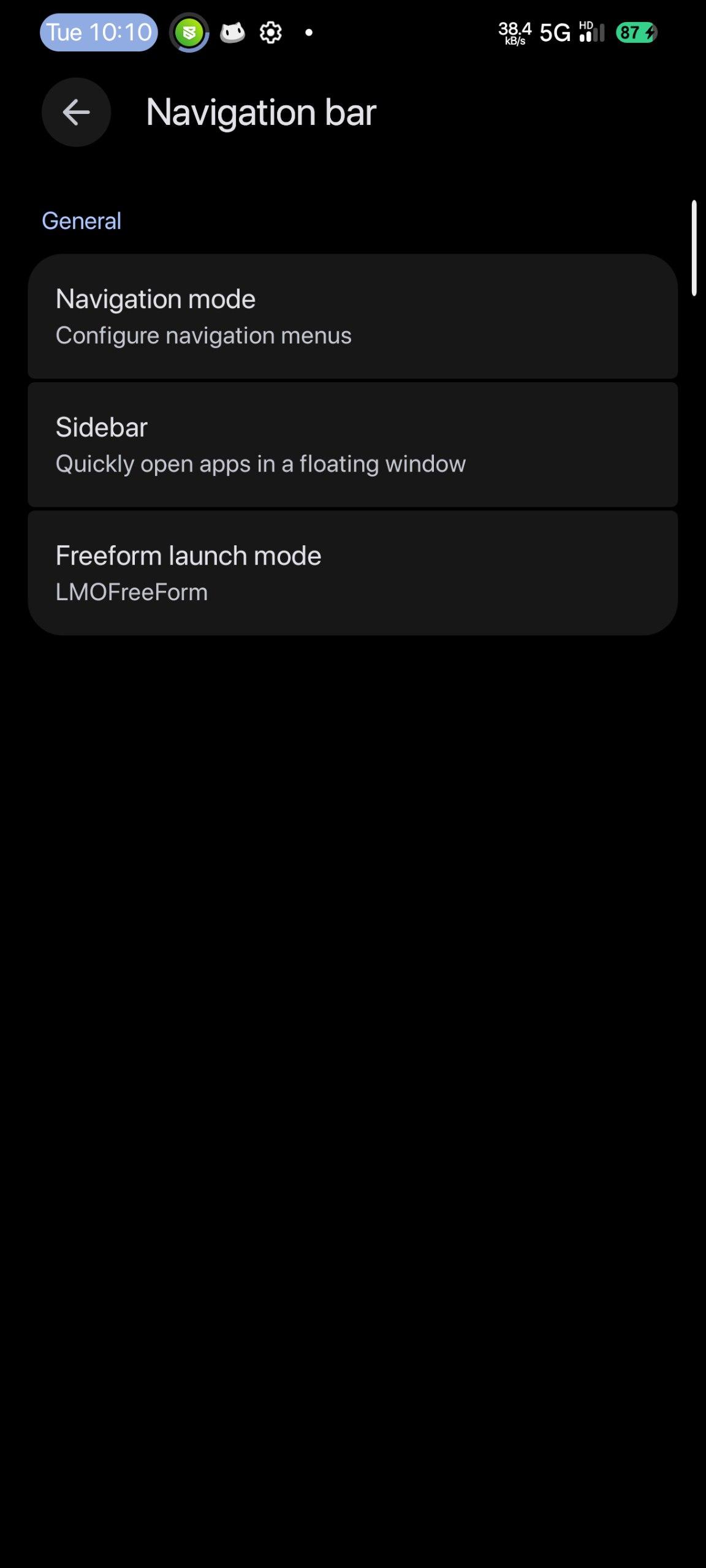Change the Freeform launch mode
706x1568 pixels.
353,573
